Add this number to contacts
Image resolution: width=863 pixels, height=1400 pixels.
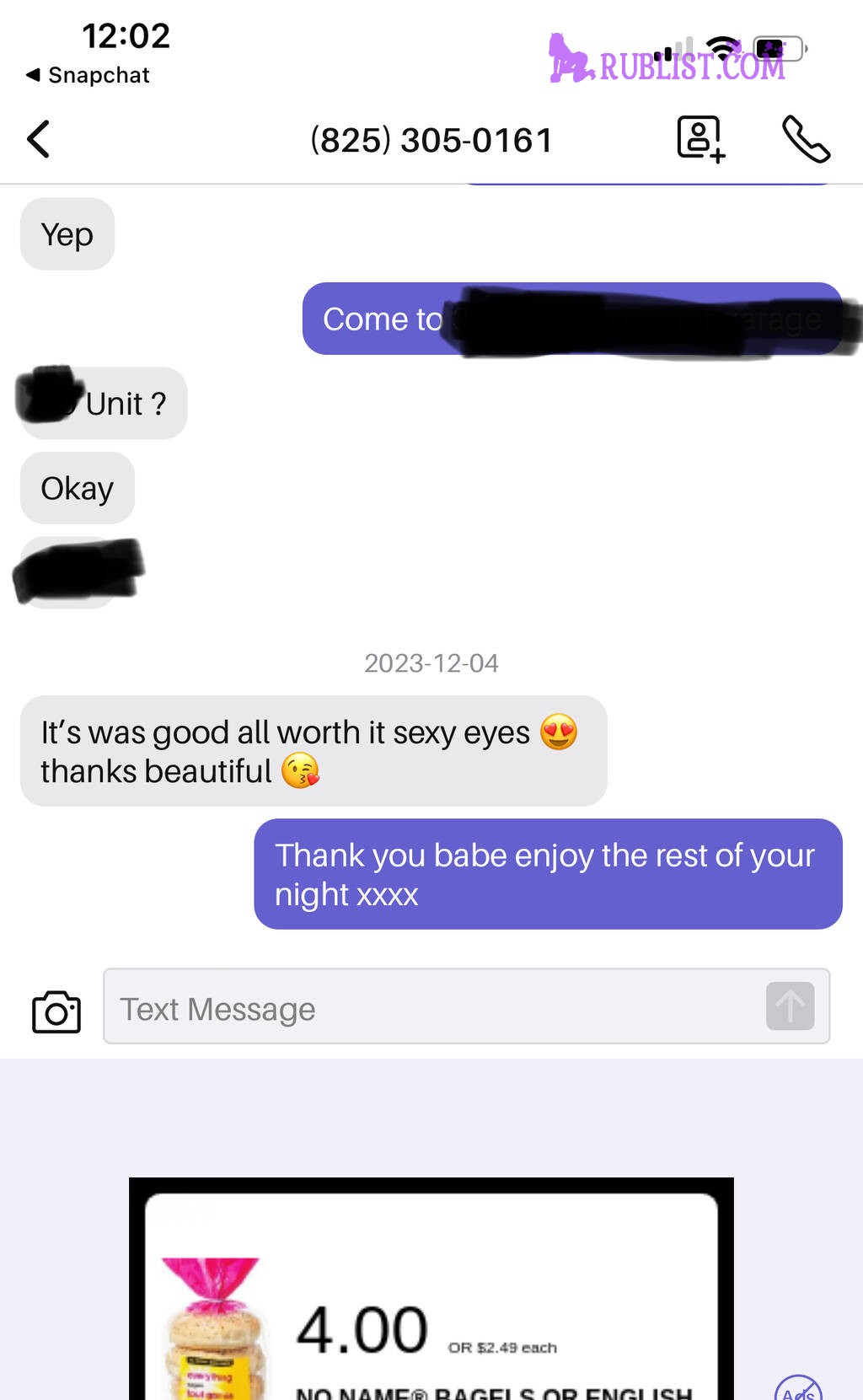pyautogui.click(x=700, y=139)
